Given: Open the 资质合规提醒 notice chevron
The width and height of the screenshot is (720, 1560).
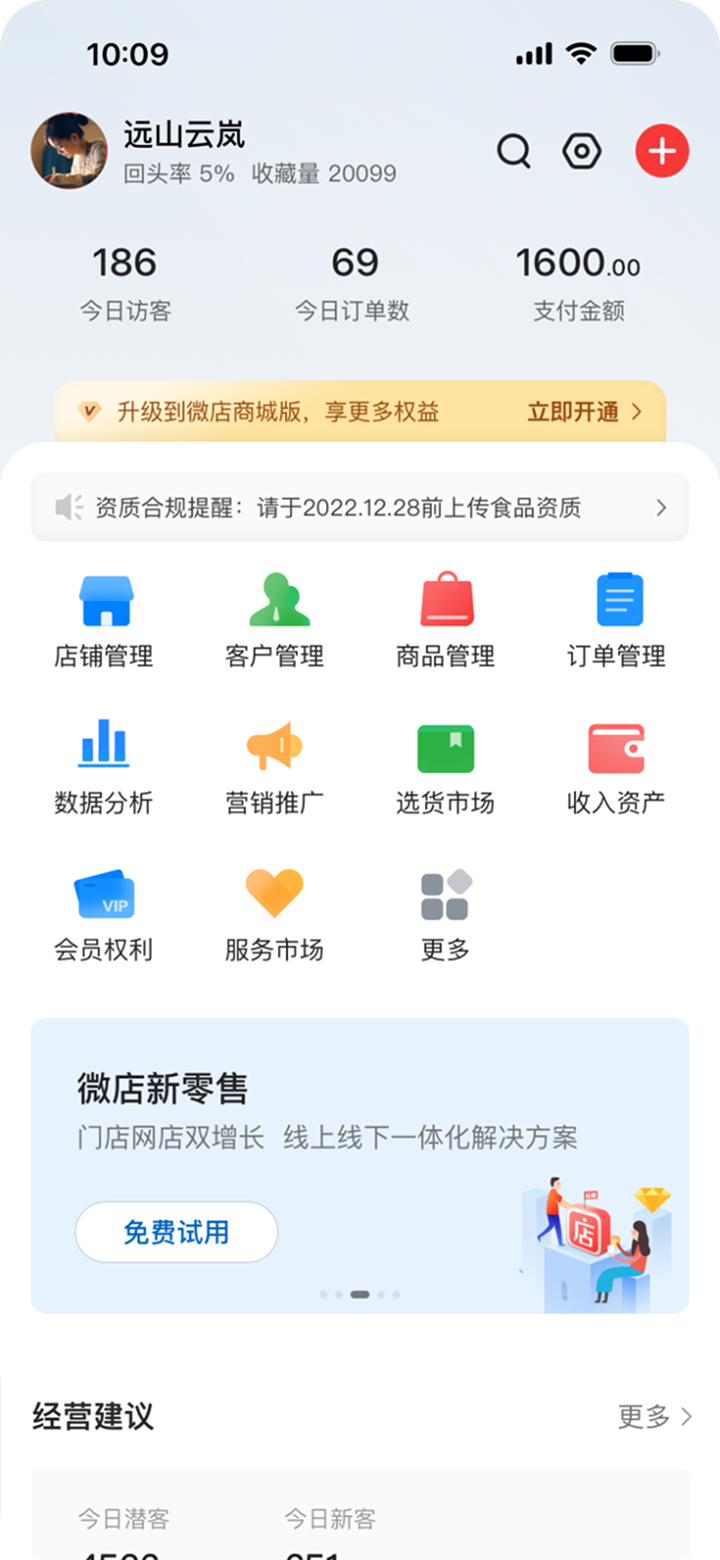Looking at the screenshot, I should (x=660, y=508).
